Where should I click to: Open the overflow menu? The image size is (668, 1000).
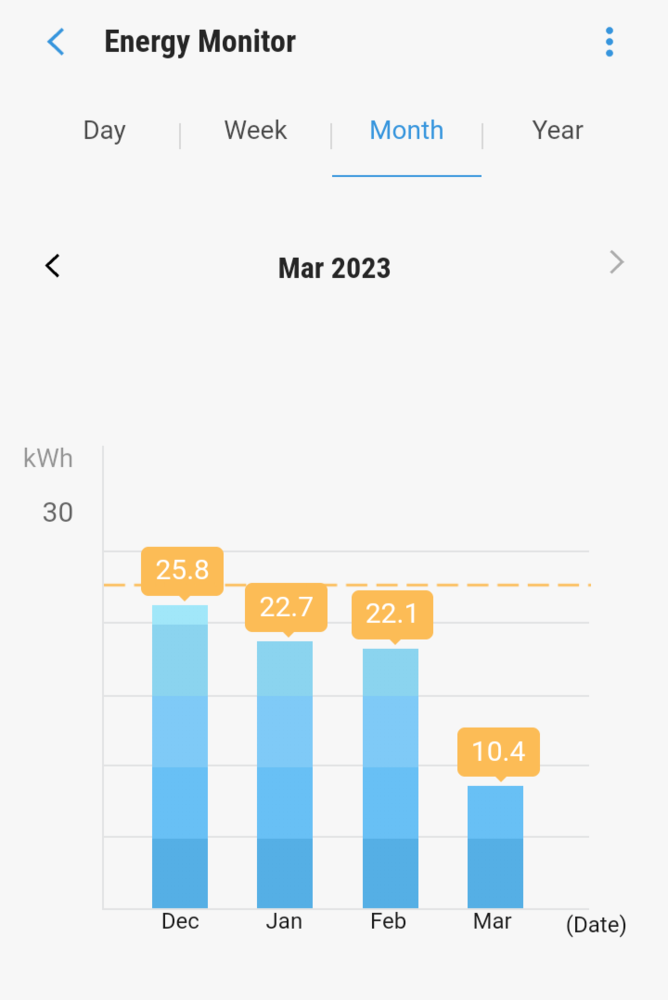pos(609,42)
